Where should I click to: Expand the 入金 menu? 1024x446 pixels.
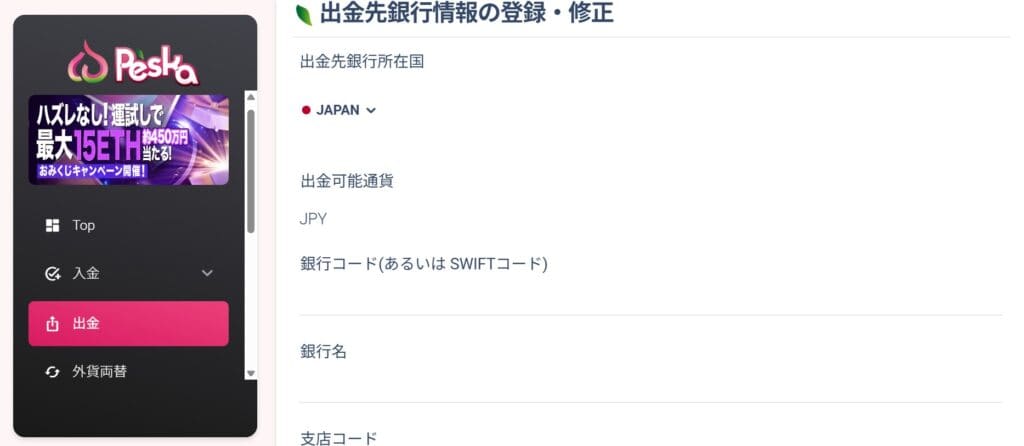128,273
